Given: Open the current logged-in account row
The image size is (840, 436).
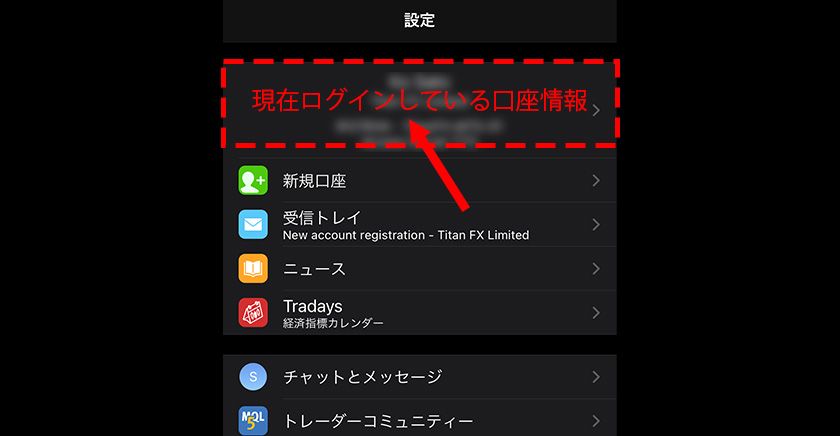Looking at the screenshot, I should 419,105.
